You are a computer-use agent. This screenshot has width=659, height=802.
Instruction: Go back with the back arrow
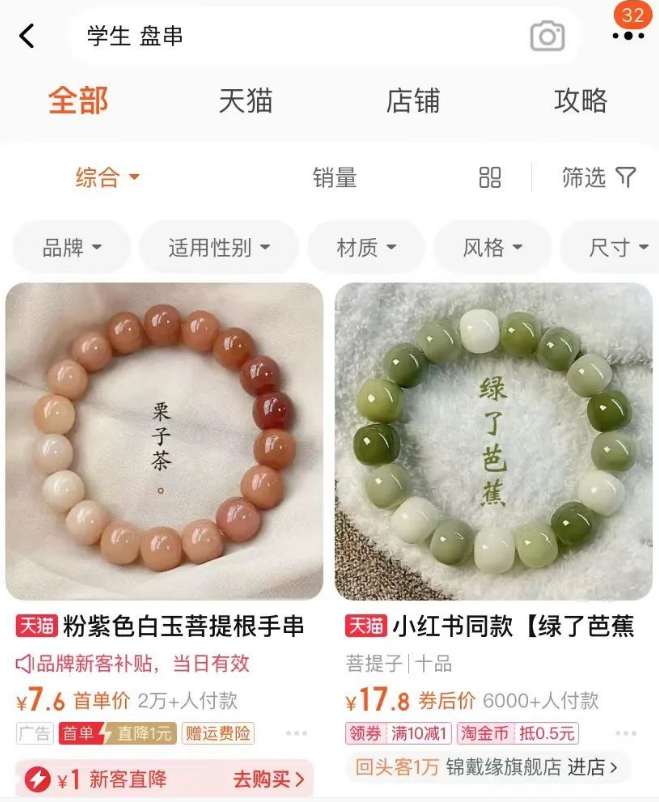pyautogui.click(x=27, y=37)
